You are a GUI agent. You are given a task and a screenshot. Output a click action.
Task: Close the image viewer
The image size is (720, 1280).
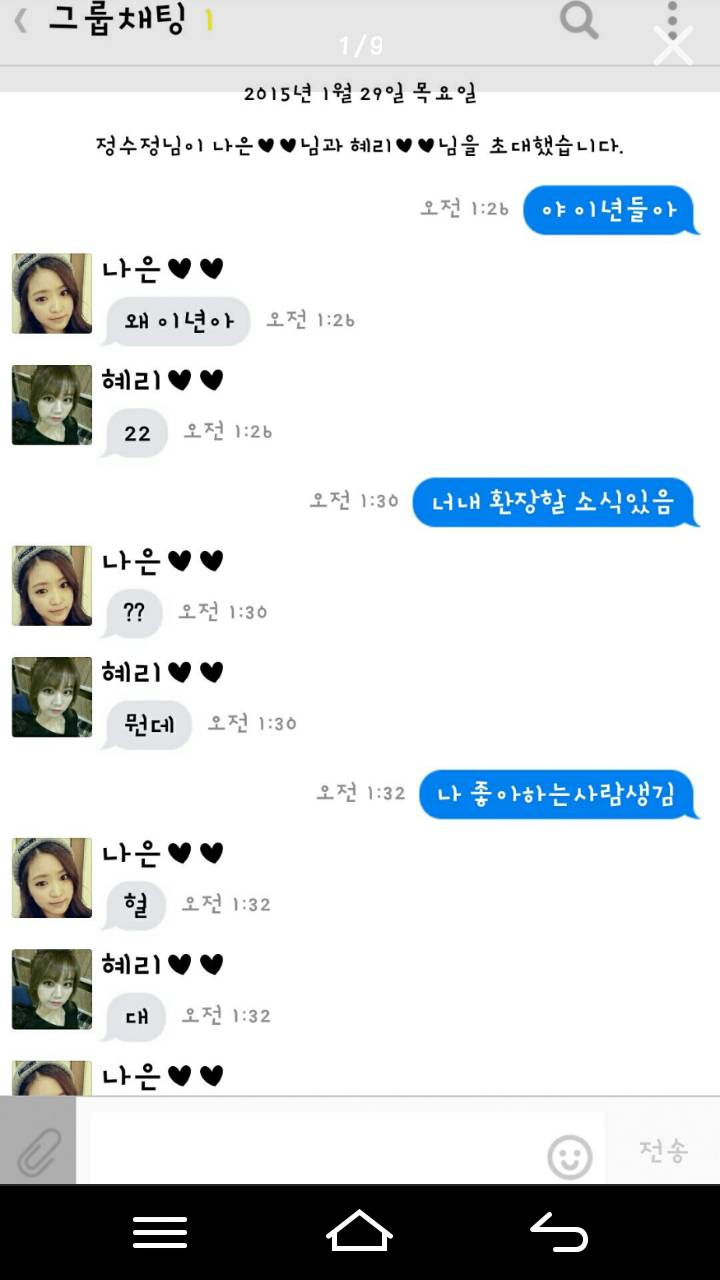673,46
